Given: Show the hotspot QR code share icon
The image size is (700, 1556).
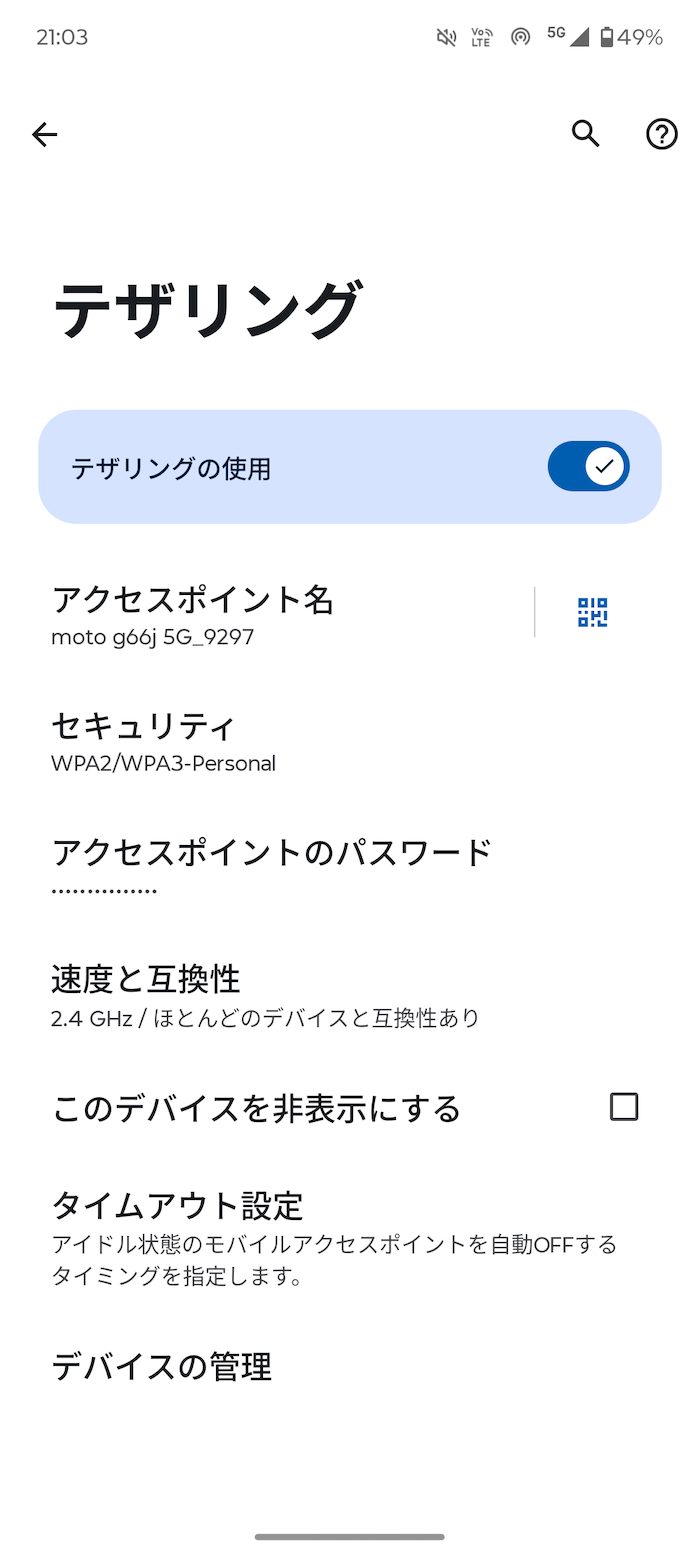Looking at the screenshot, I should [x=593, y=612].
